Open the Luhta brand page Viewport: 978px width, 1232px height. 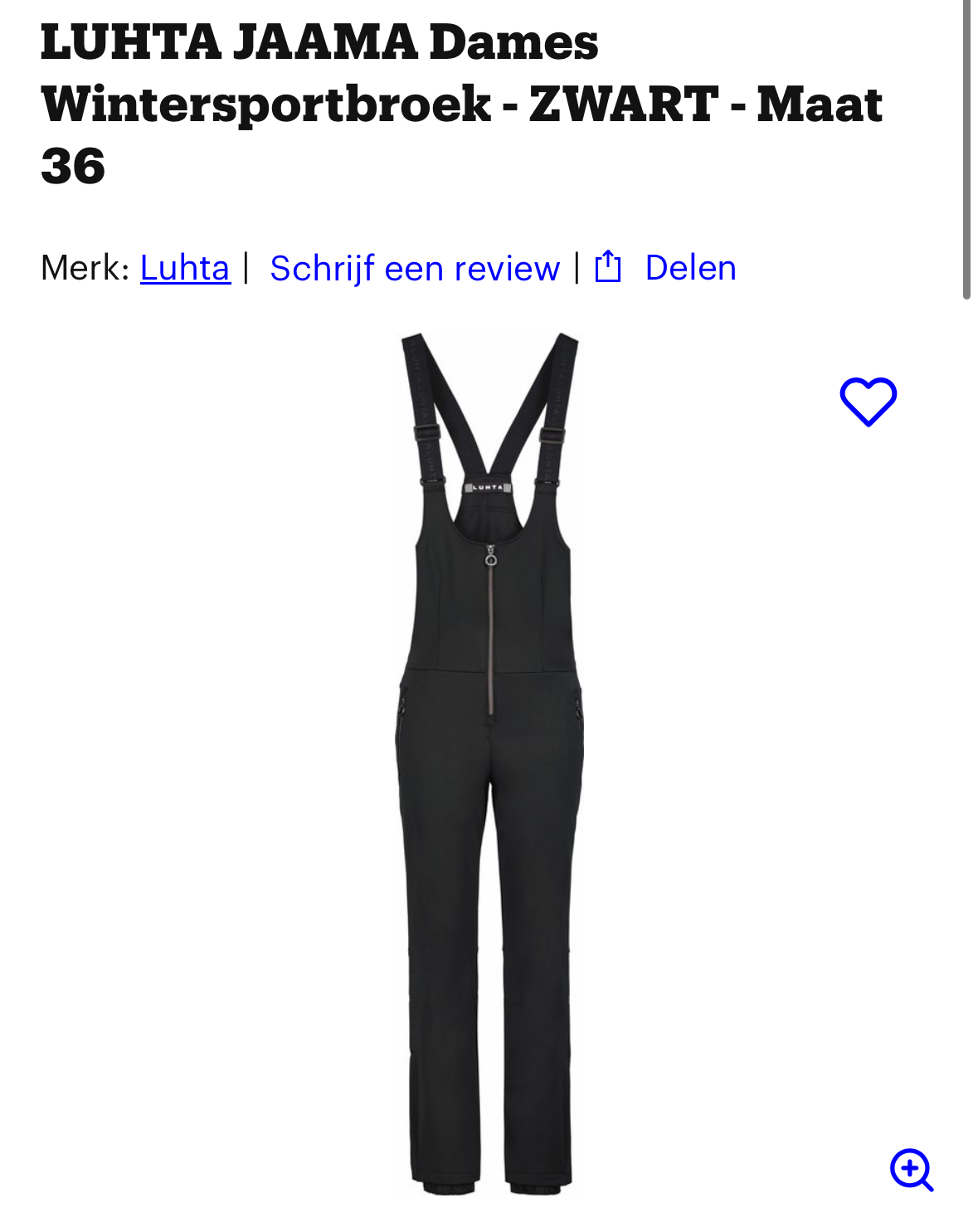tap(184, 267)
